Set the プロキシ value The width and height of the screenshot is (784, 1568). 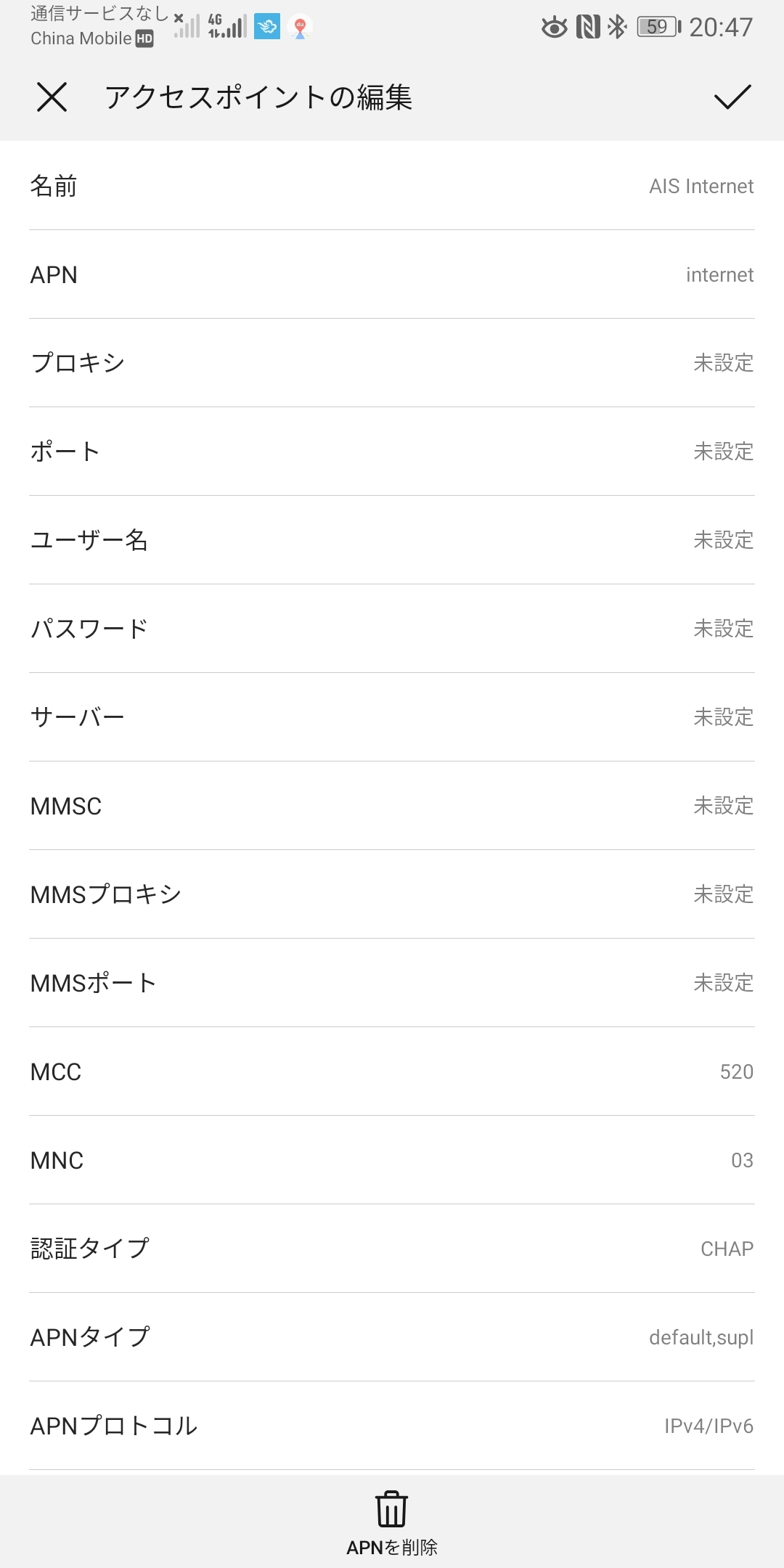click(x=392, y=363)
